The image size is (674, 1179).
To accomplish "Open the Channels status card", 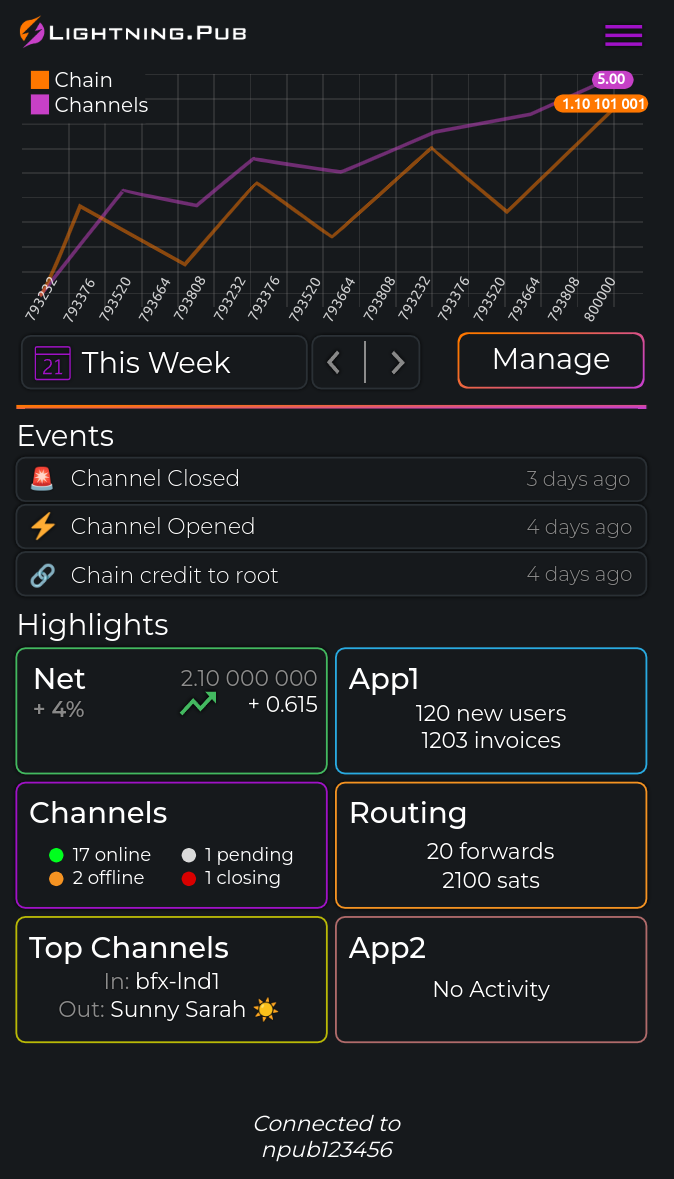I will pos(172,845).
